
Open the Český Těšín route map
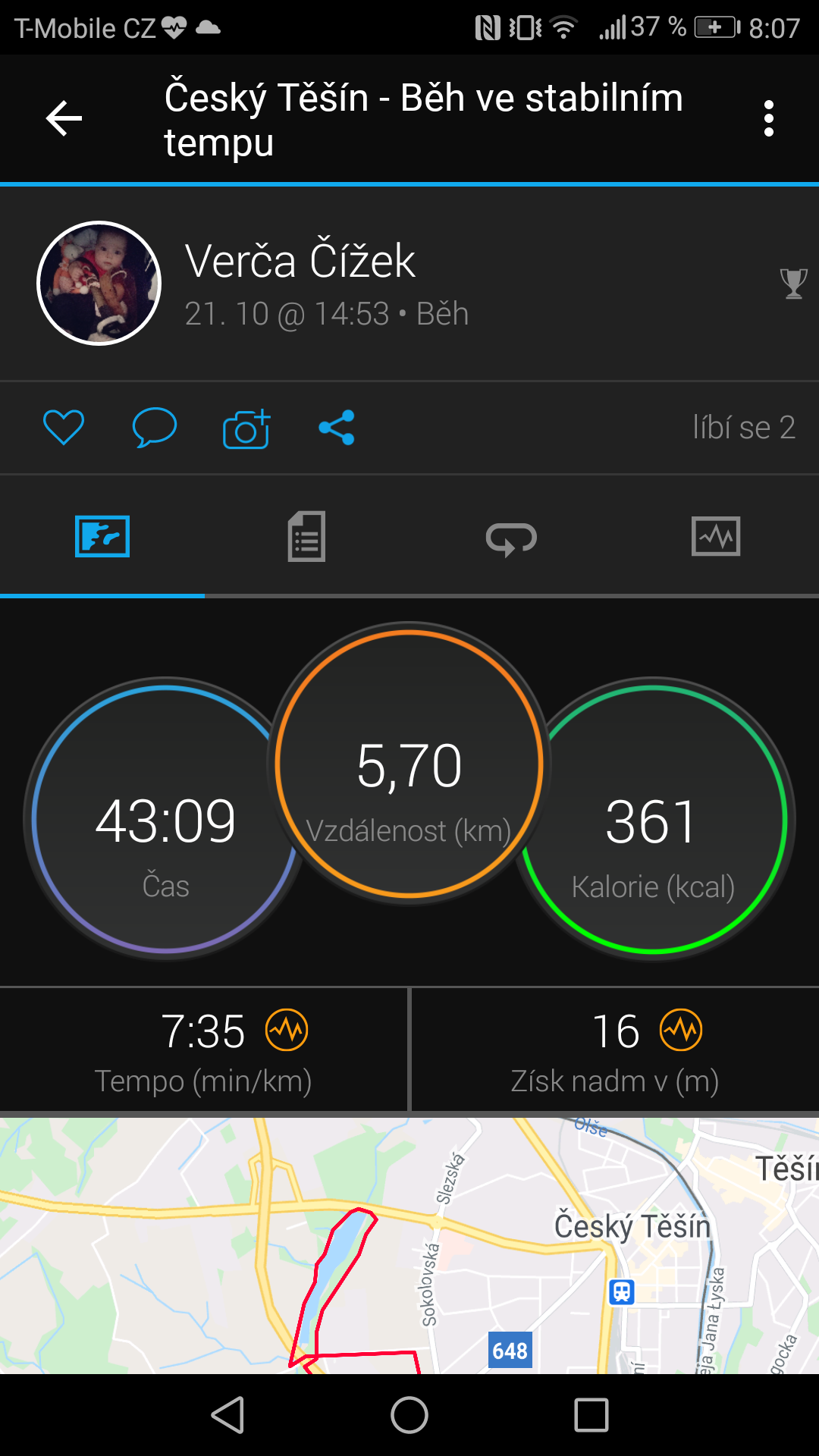click(409, 1245)
